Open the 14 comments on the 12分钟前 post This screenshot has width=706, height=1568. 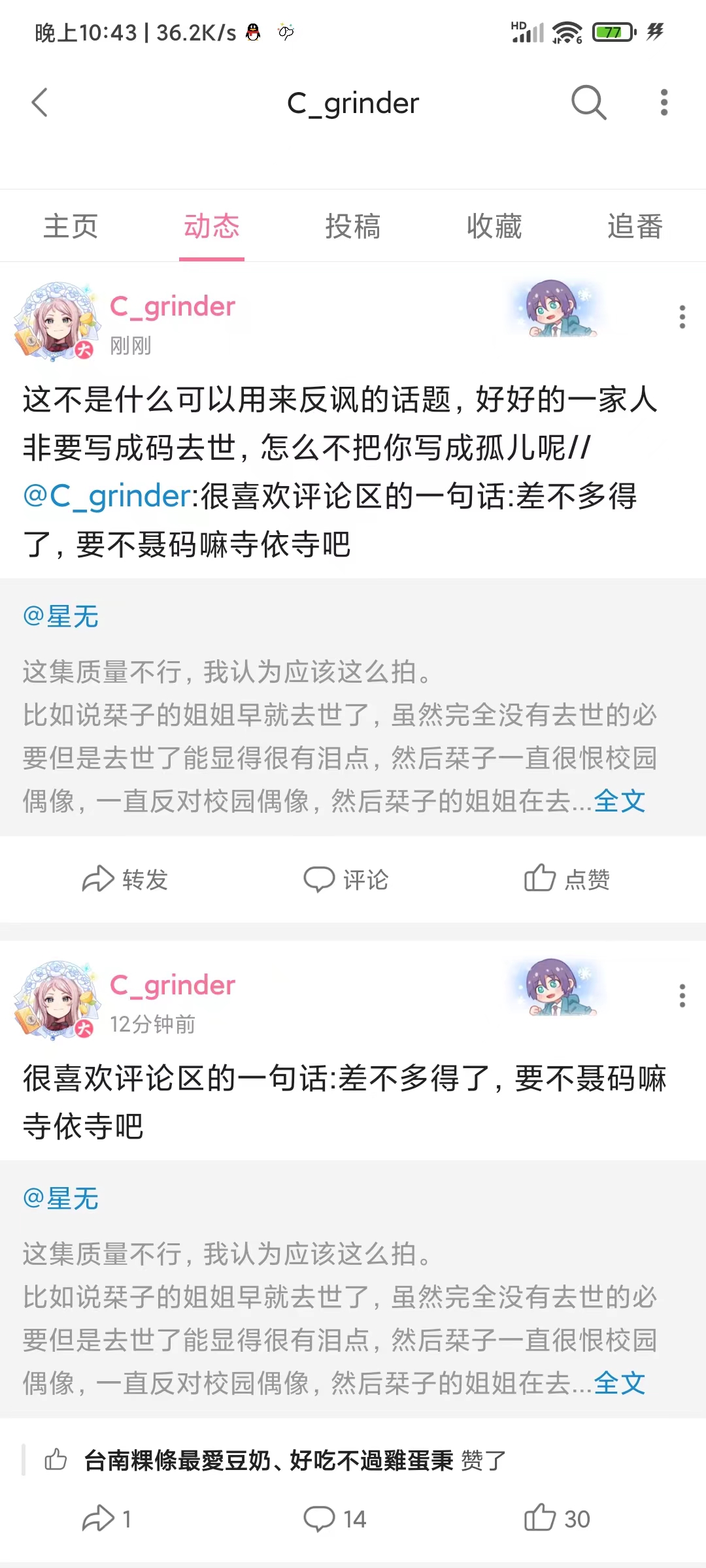[x=335, y=1519]
